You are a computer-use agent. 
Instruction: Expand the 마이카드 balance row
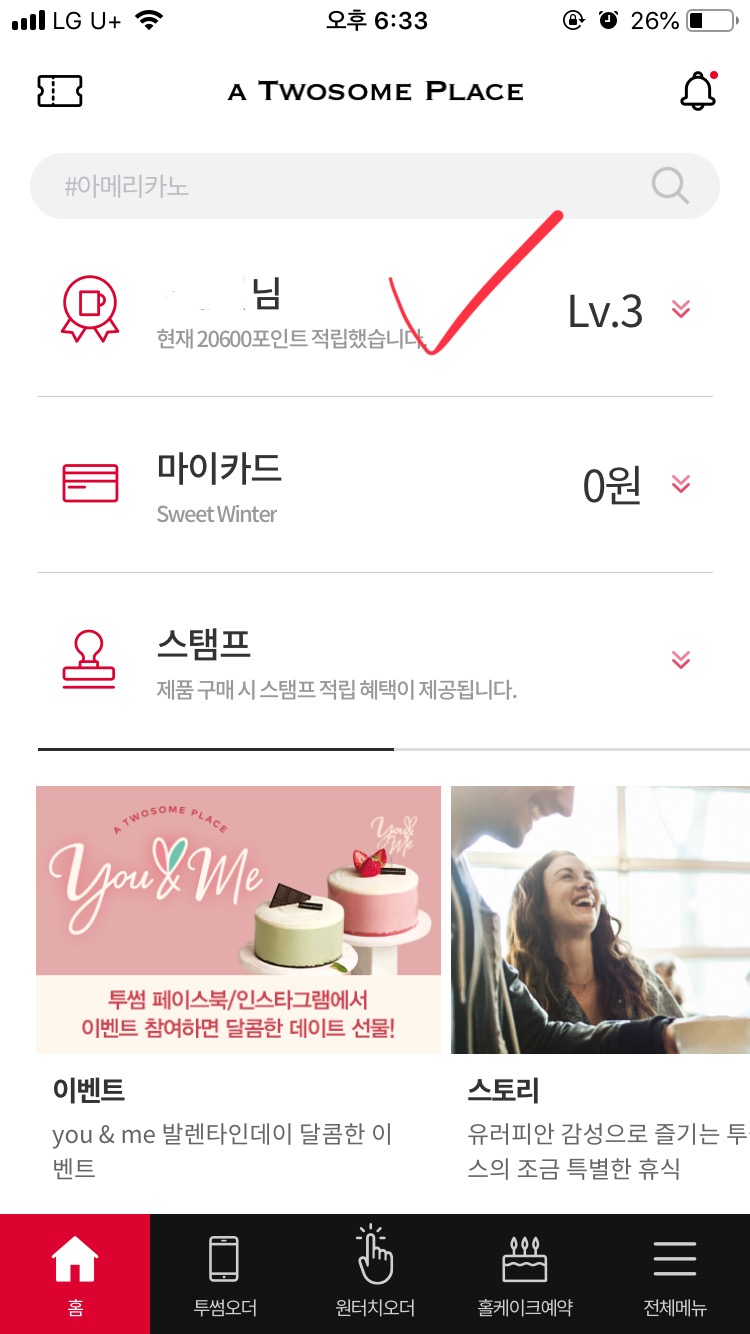pos(681,485)
